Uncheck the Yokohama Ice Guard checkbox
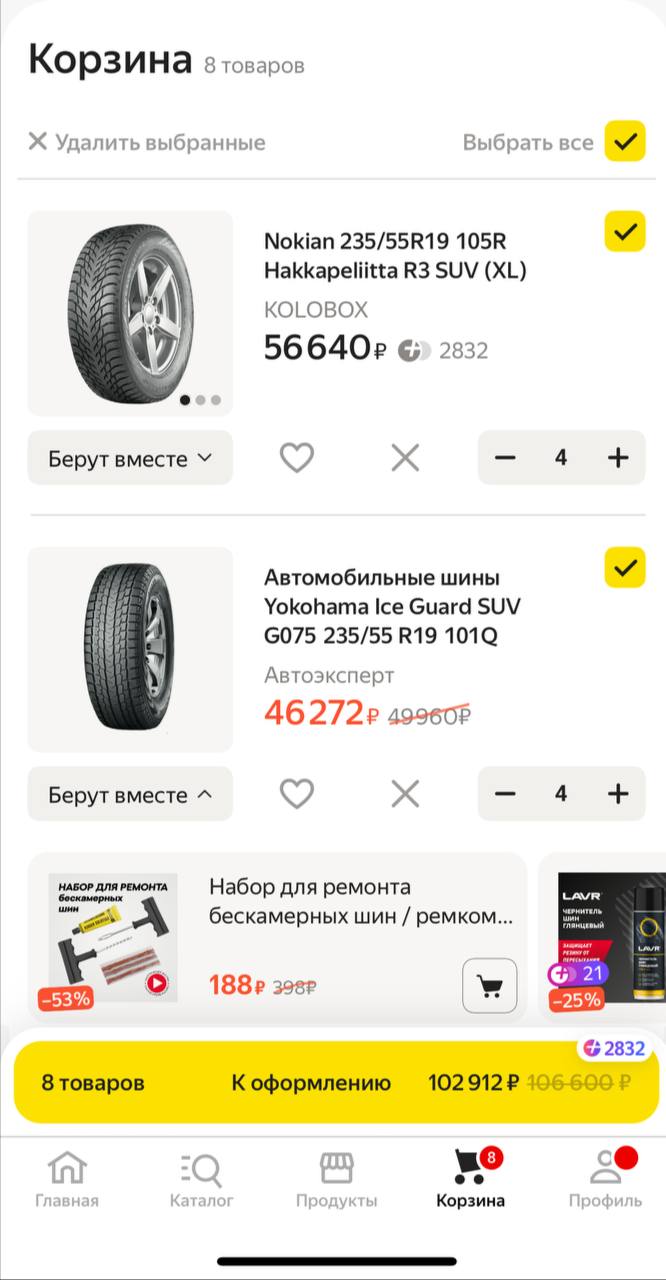 625,568
